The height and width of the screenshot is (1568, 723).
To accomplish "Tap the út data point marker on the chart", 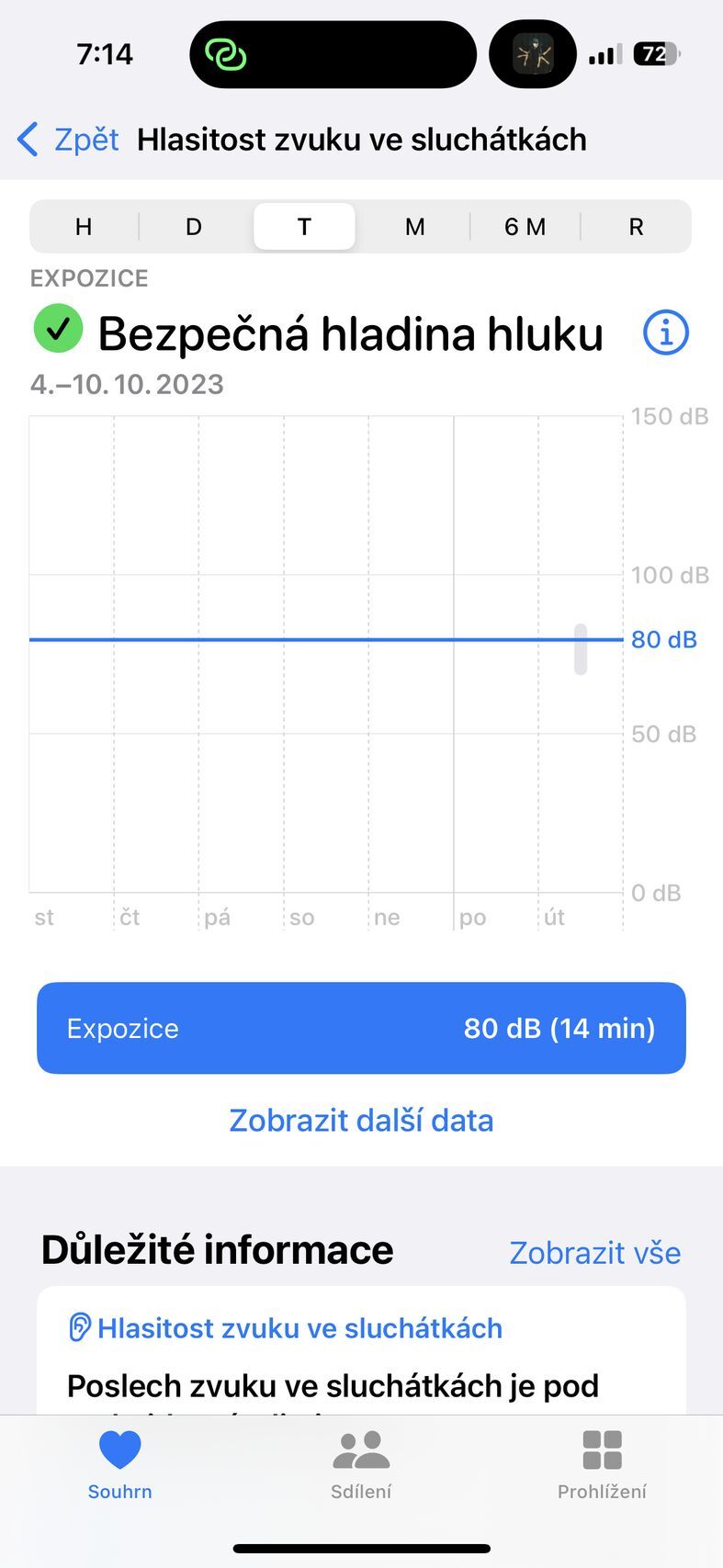I will pos(579,643).
